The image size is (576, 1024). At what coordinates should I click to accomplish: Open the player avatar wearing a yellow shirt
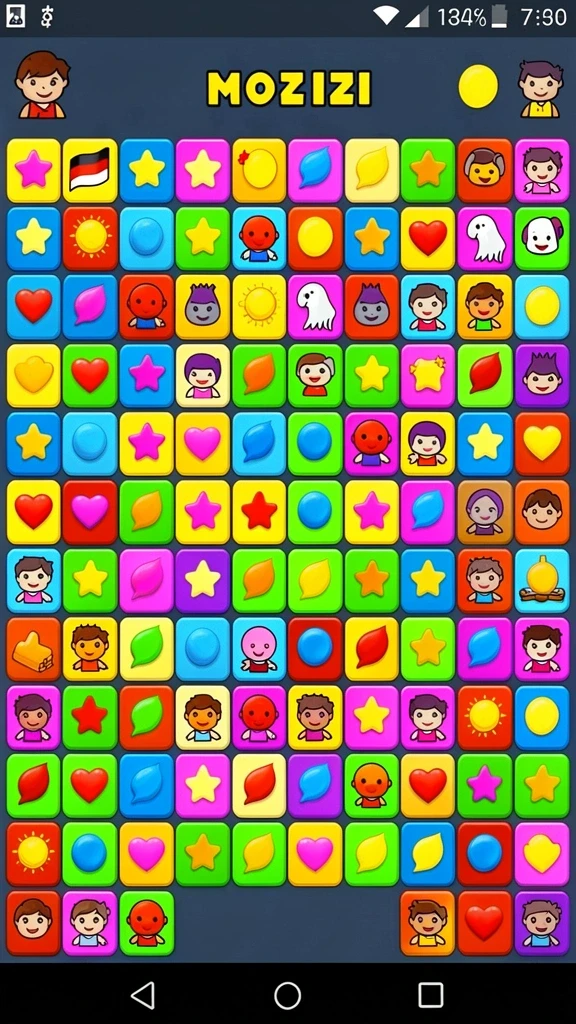coord(540,88)
